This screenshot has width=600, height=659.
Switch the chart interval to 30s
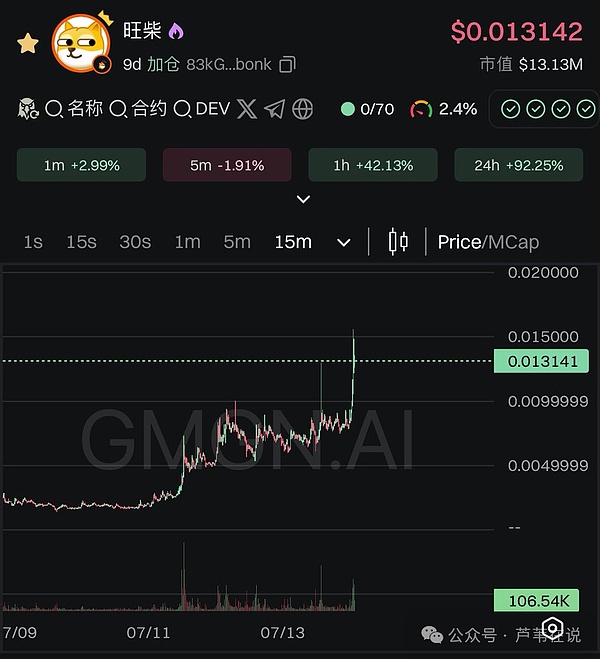135,242
